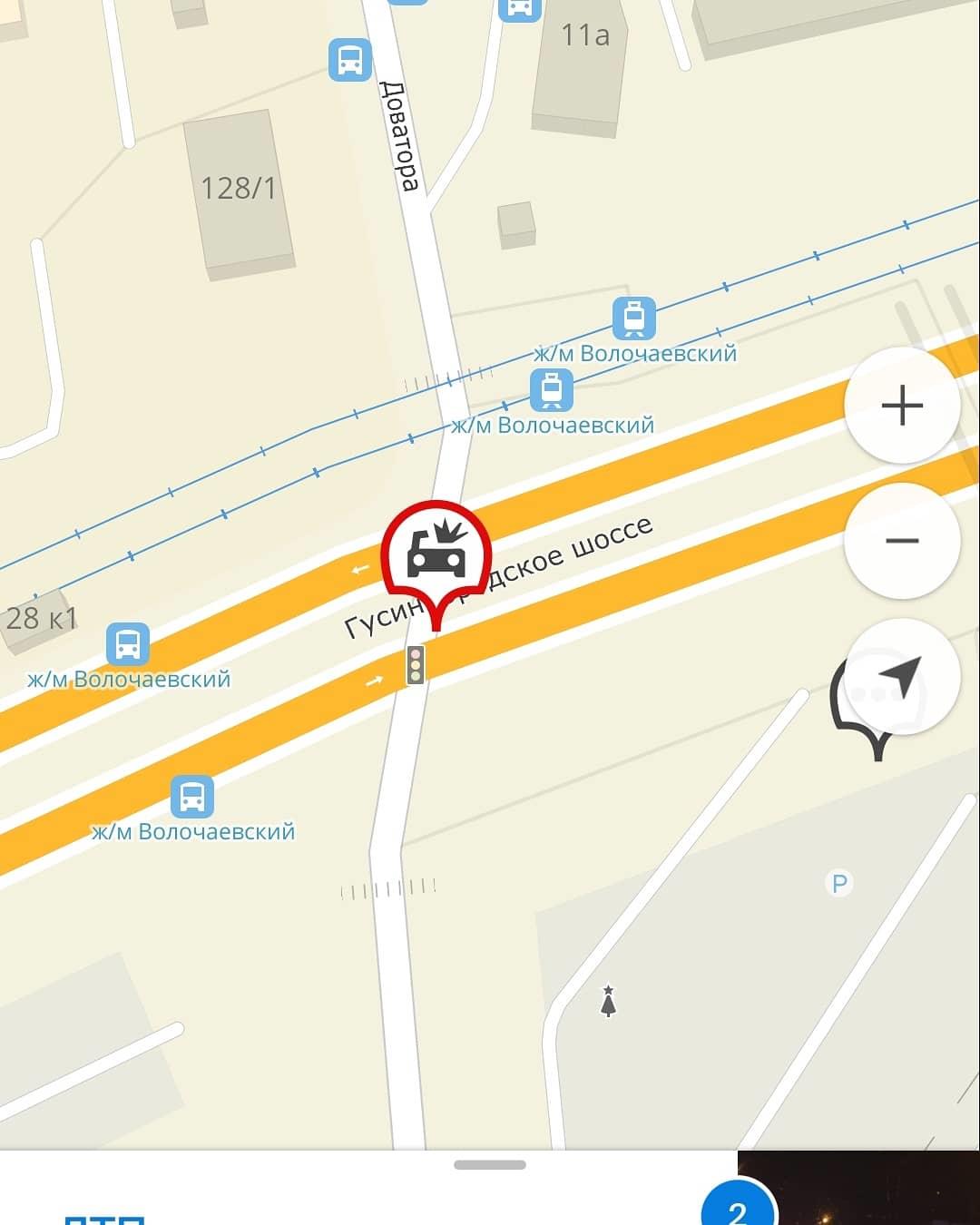Screen dimensions: 980x1225
Task: Tap the traffic light icon on the intersection
Action: (x=416, y=664)
